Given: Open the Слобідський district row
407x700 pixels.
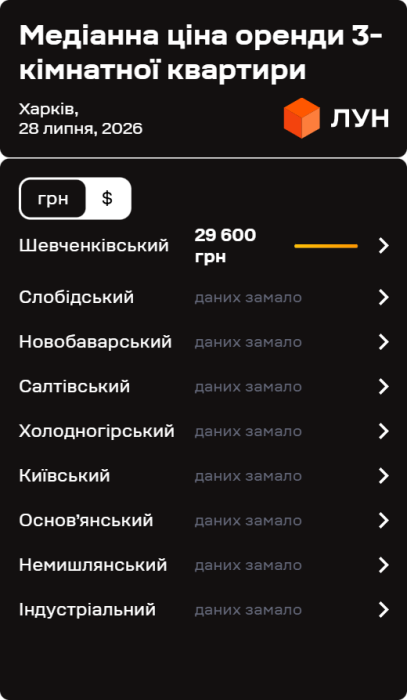Looking at the screenshot, I should coord(204,297).
